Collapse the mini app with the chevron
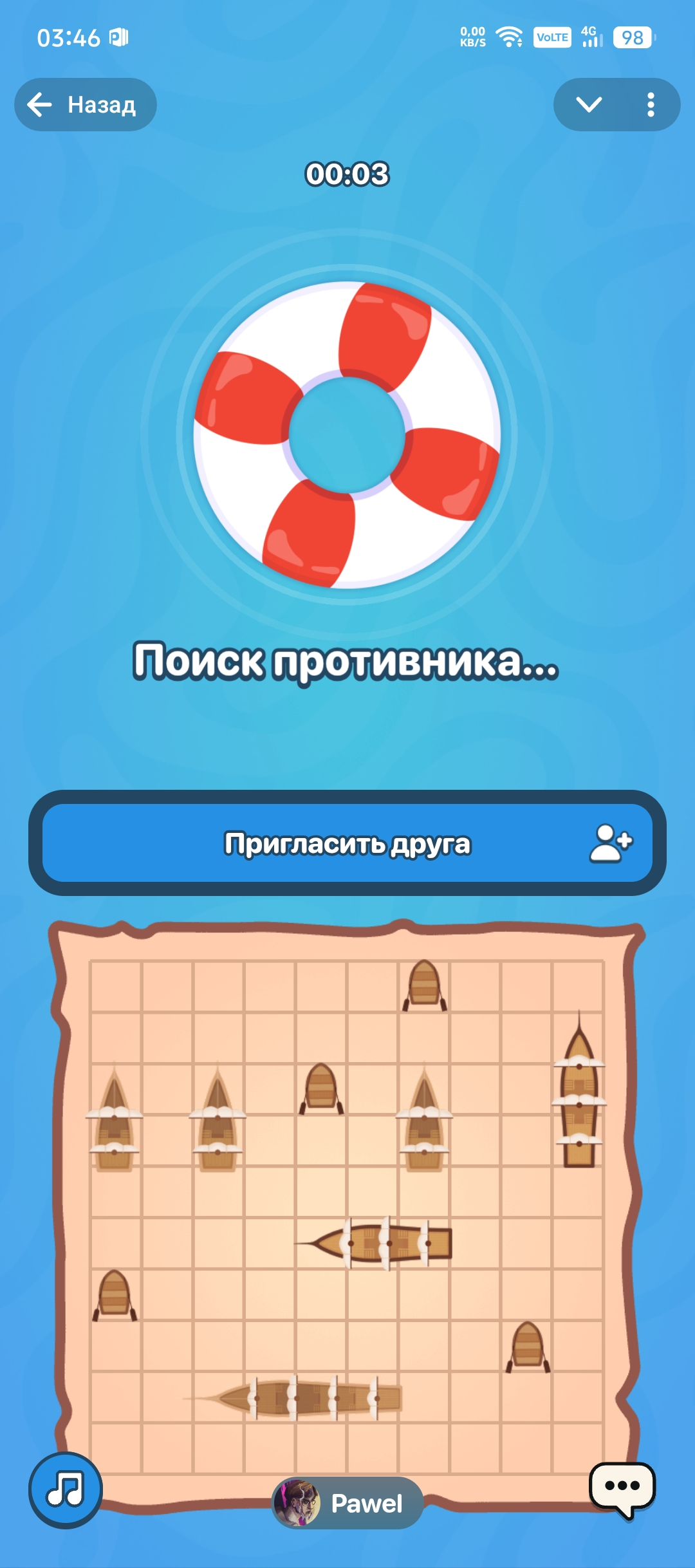695x1568 pixels. (x=589, y=104)
